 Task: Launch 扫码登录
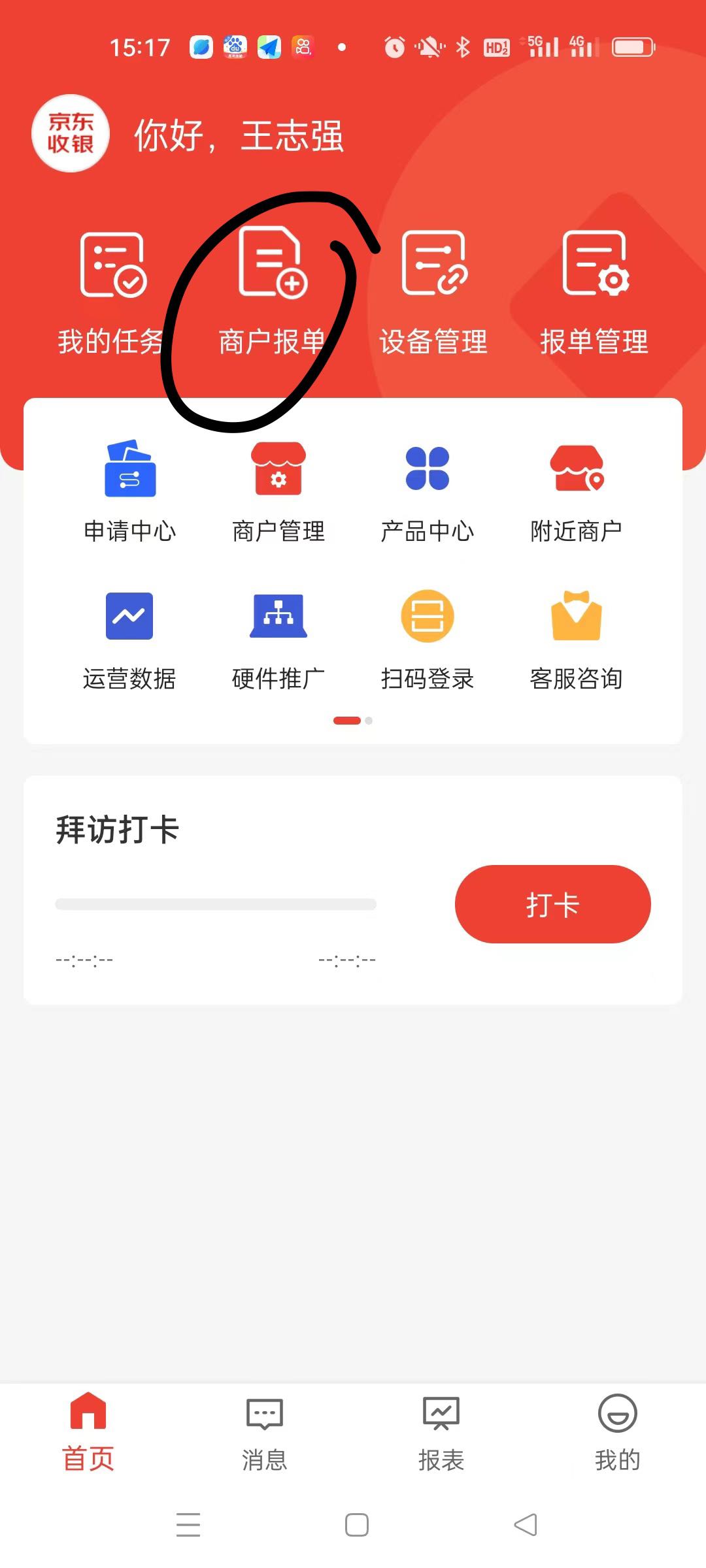[x=427, y=640]
